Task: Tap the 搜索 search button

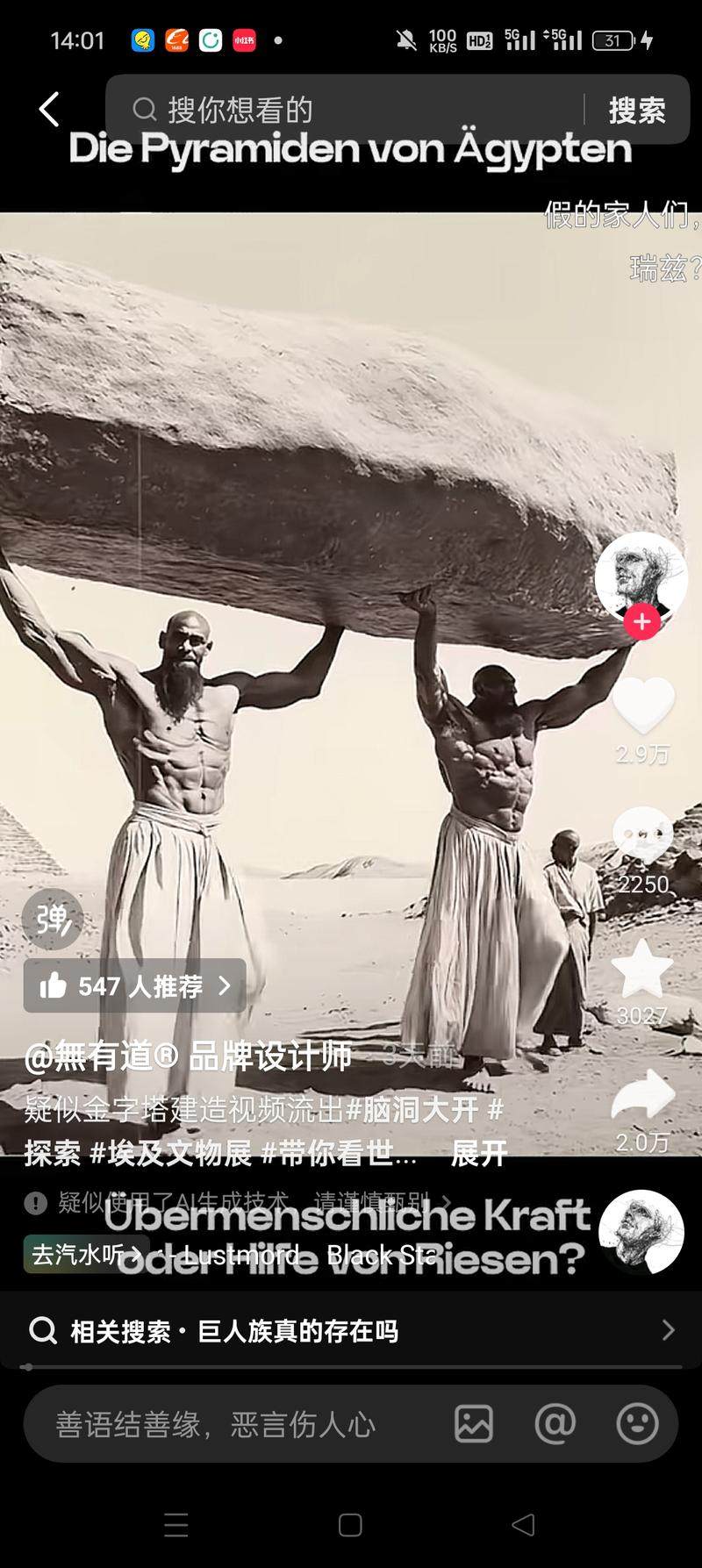Action: pyautogui.click(x=637, y=110)
